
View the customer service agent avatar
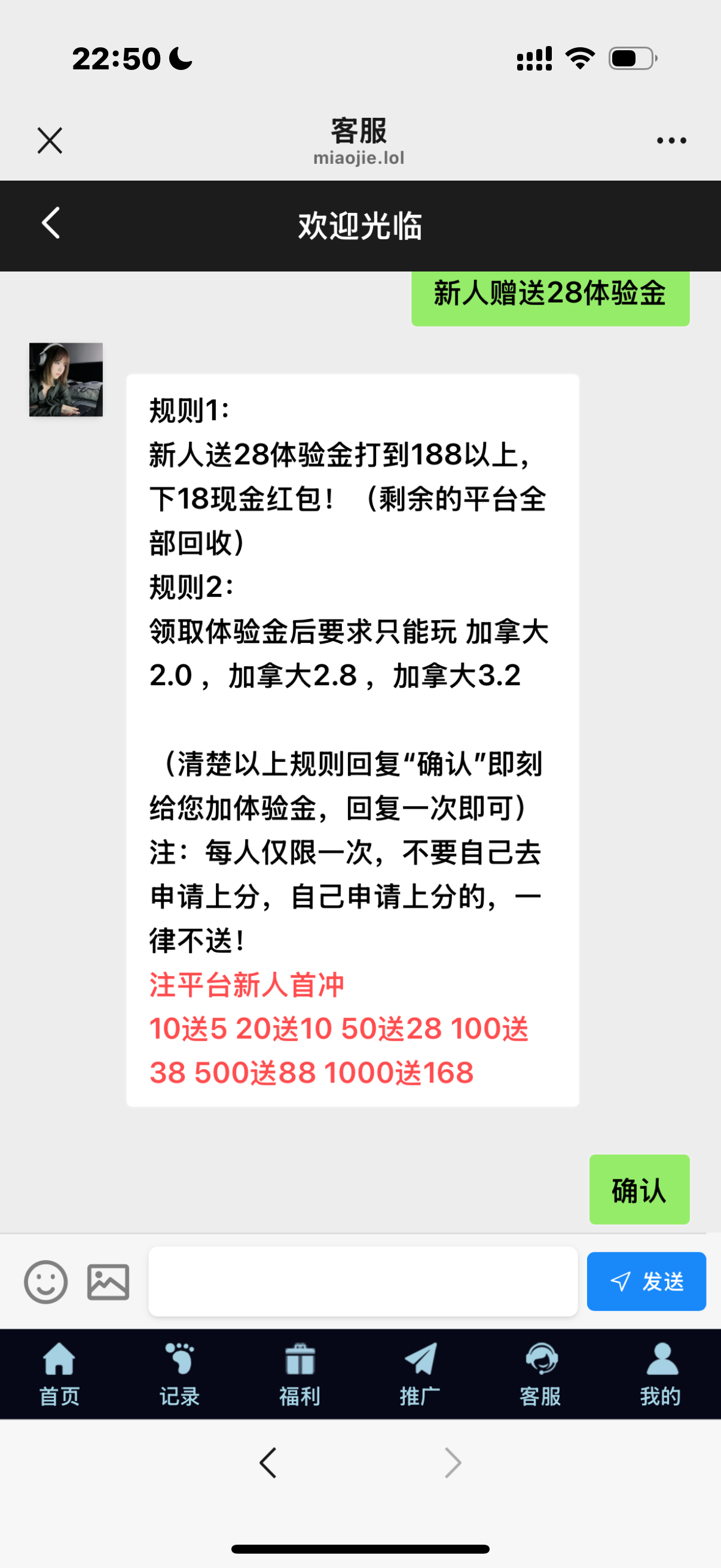[x=66, y=379]
